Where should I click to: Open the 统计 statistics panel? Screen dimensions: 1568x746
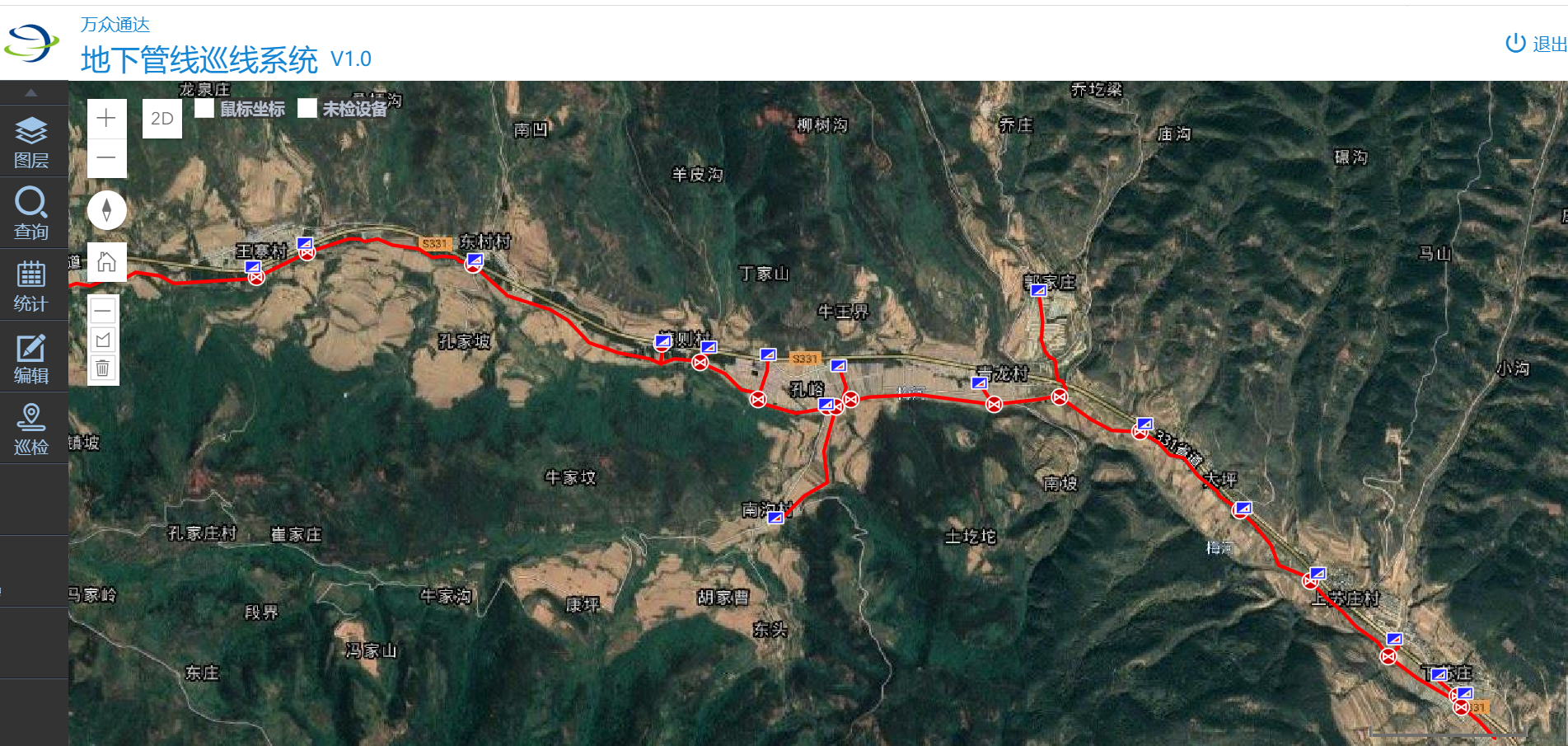(x=31, y=285)
